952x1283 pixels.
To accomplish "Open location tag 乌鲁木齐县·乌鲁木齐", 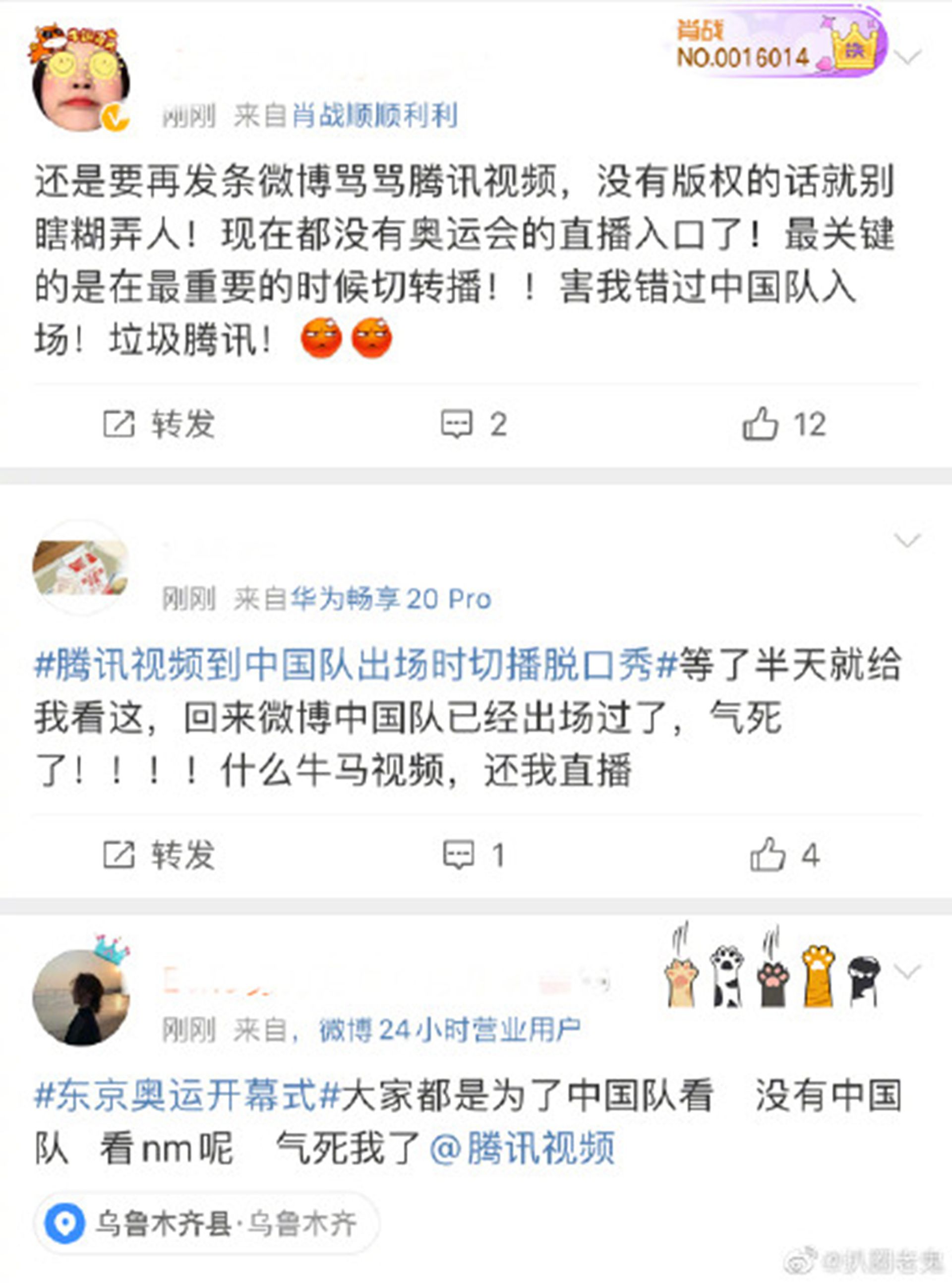I will point(206,1223).
